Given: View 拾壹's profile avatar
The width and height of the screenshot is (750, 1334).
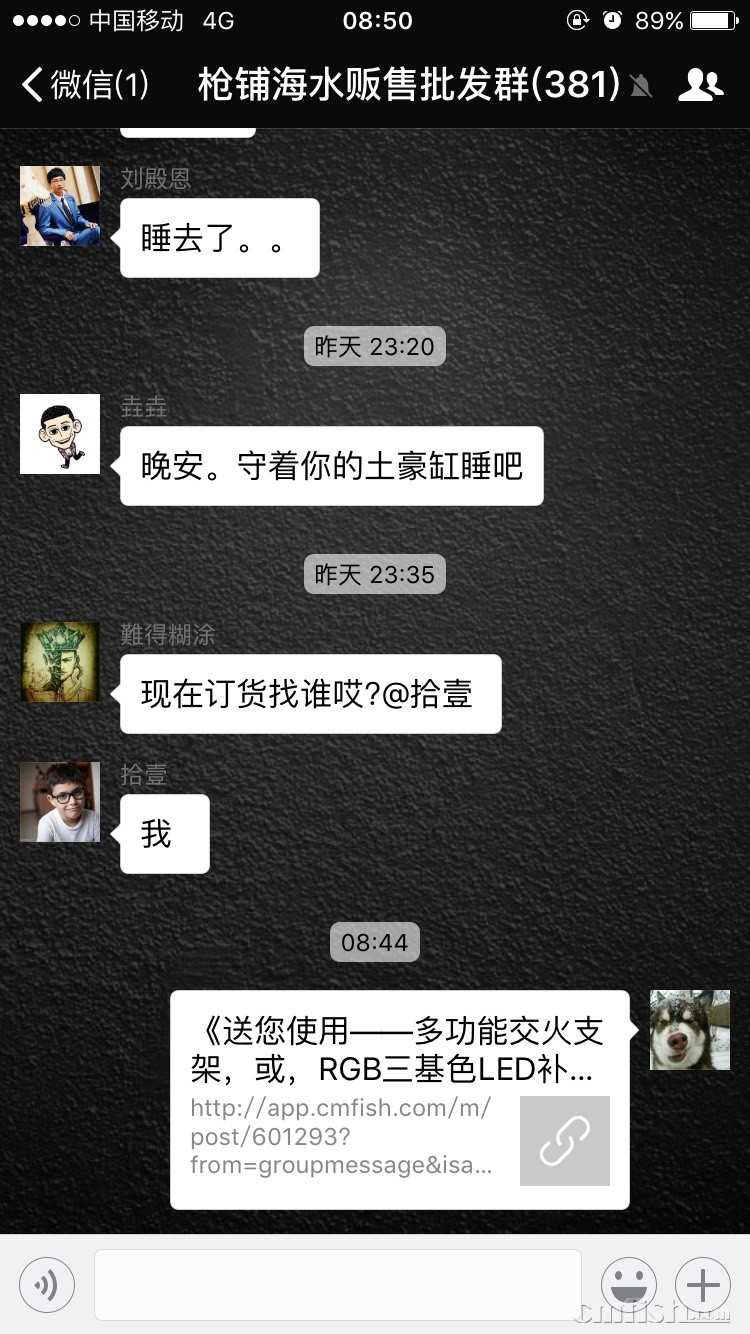Looking at the screenshot, I should point(60,802).
